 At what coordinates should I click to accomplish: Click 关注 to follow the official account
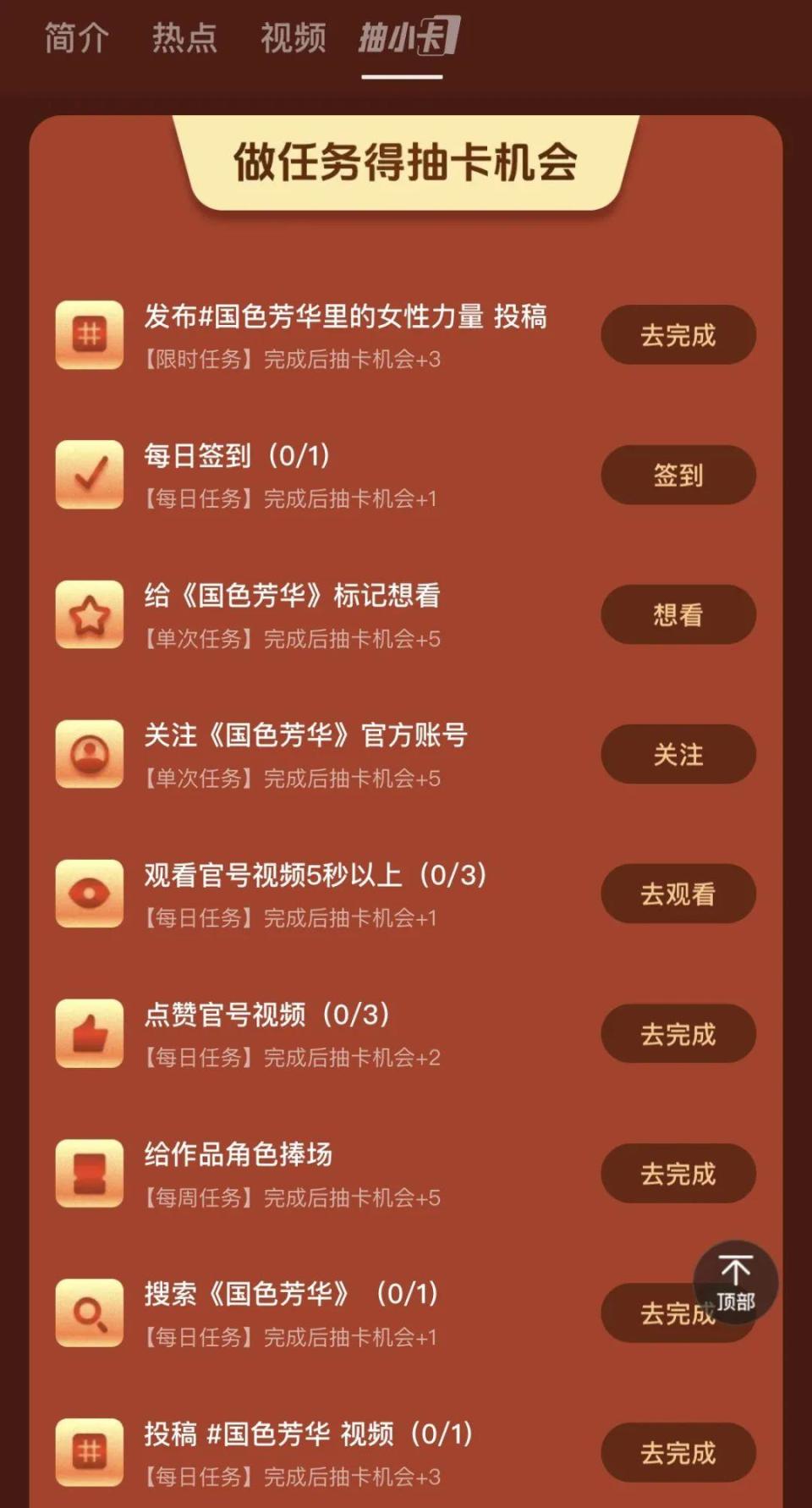point(678,754)
